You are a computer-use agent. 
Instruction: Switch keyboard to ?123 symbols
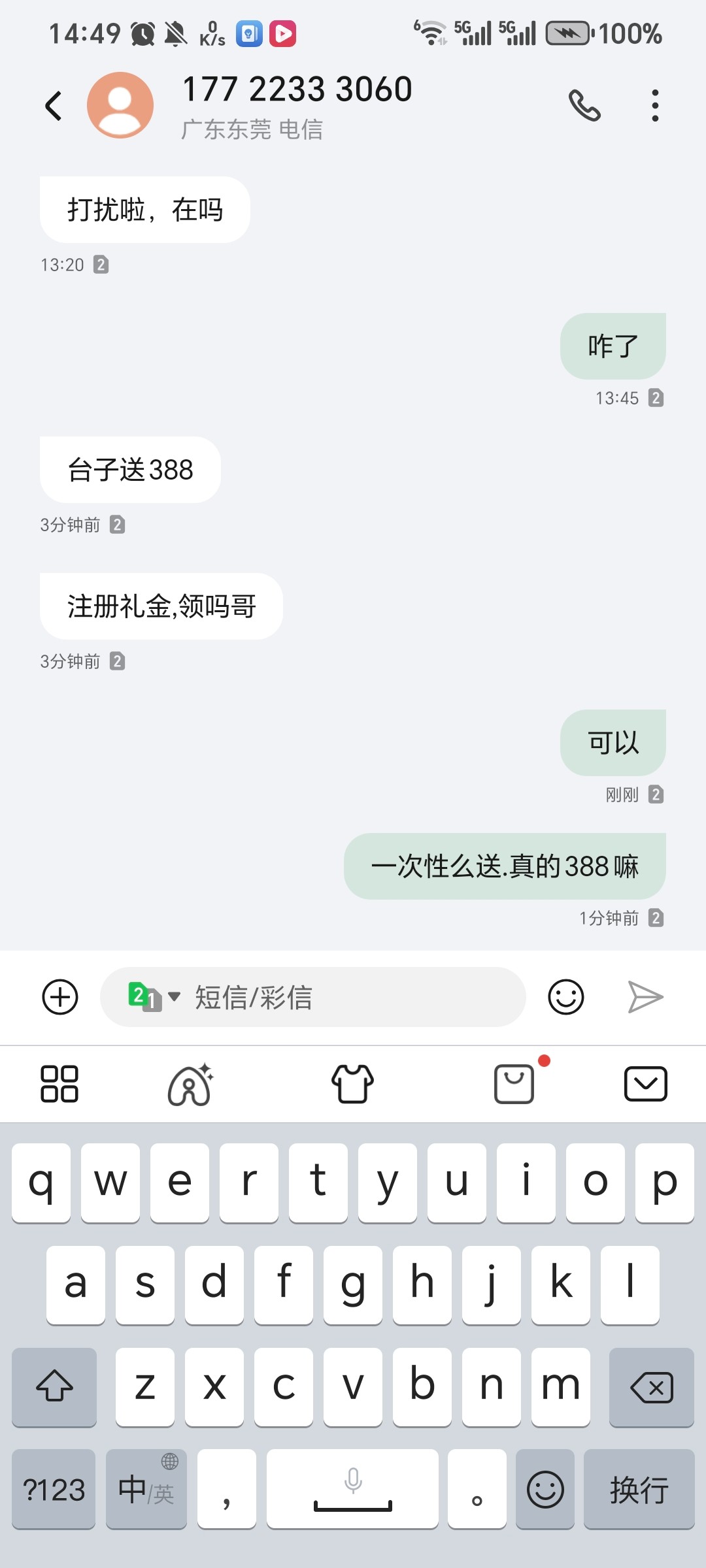coord(54,1490)
